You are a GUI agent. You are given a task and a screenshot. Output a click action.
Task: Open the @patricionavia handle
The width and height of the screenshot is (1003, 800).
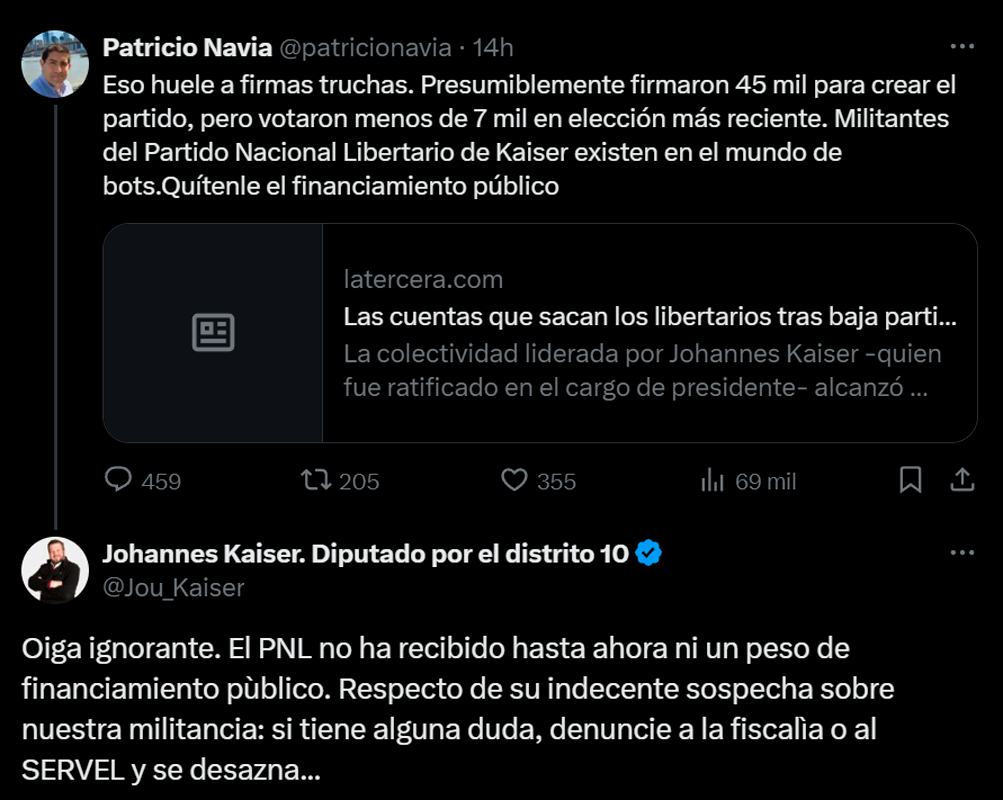(363, 47)
